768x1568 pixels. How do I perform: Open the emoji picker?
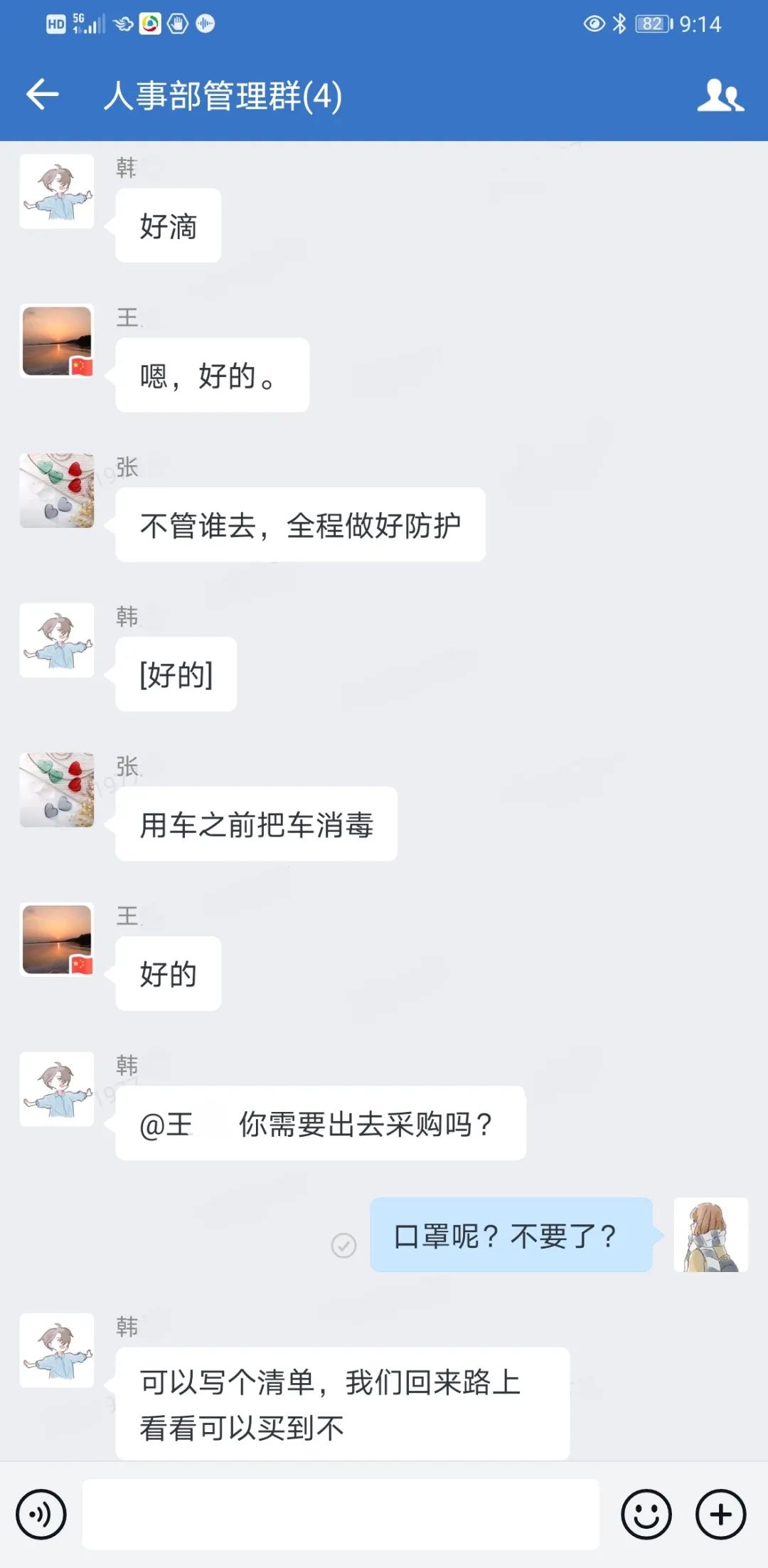pos(646,1514)
